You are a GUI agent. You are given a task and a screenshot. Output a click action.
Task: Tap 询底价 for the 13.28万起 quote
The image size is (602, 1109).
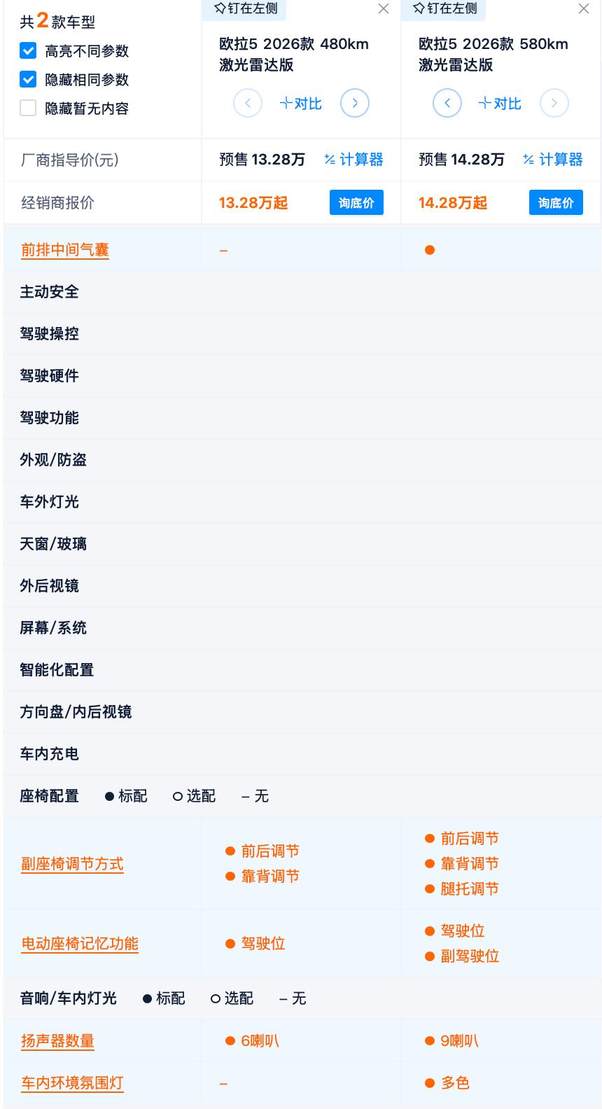tap(356, 202)
